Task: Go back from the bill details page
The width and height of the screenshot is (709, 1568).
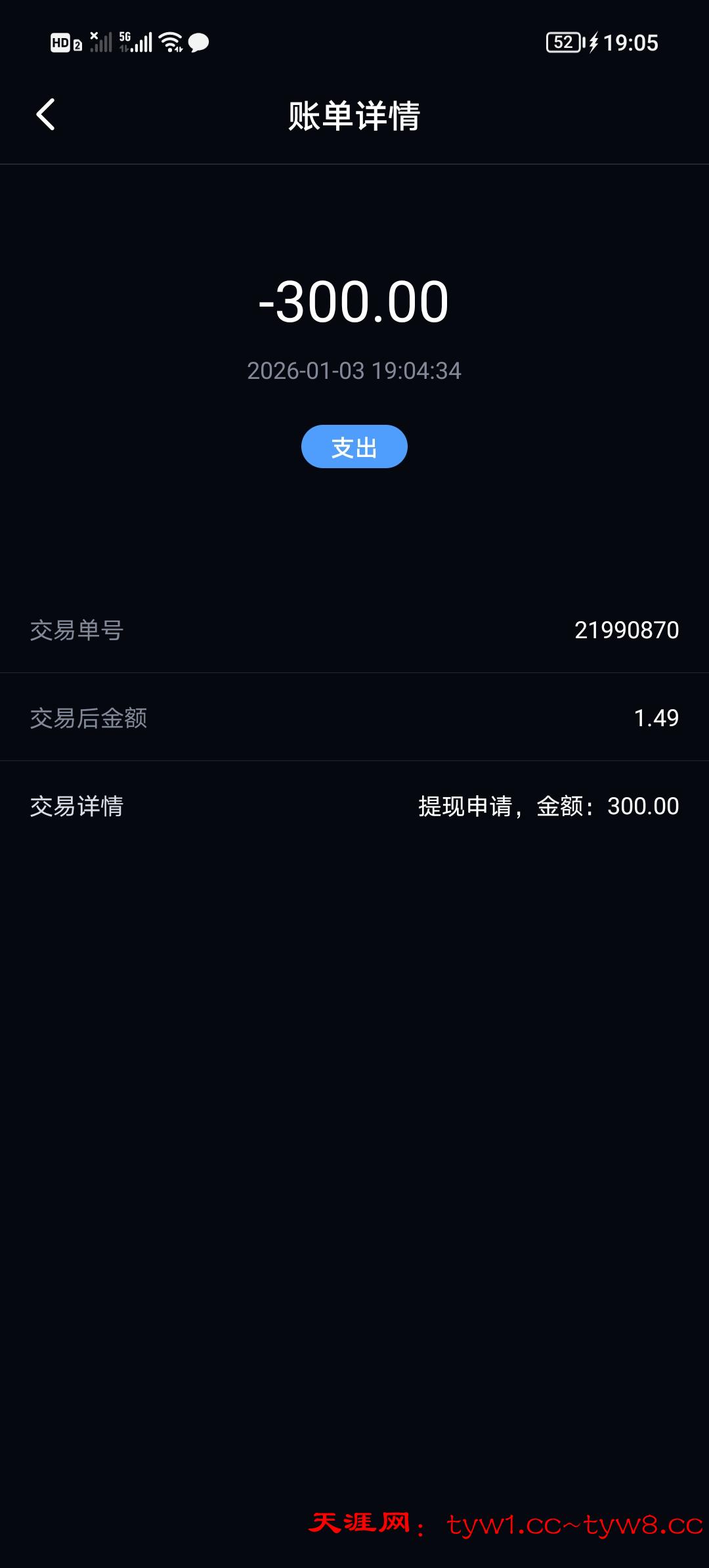Action: 45,115
